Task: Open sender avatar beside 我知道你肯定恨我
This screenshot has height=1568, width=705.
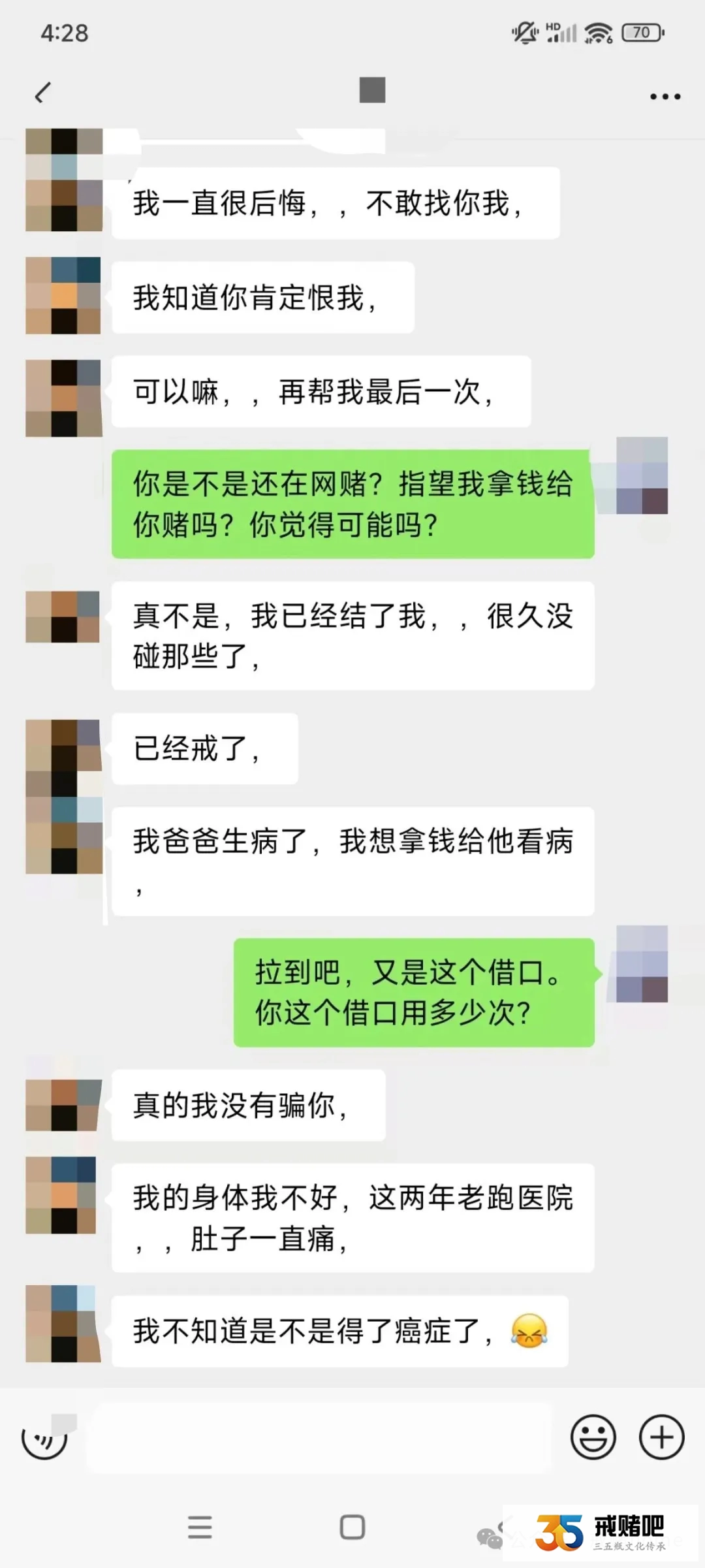Action: [63, 296]
